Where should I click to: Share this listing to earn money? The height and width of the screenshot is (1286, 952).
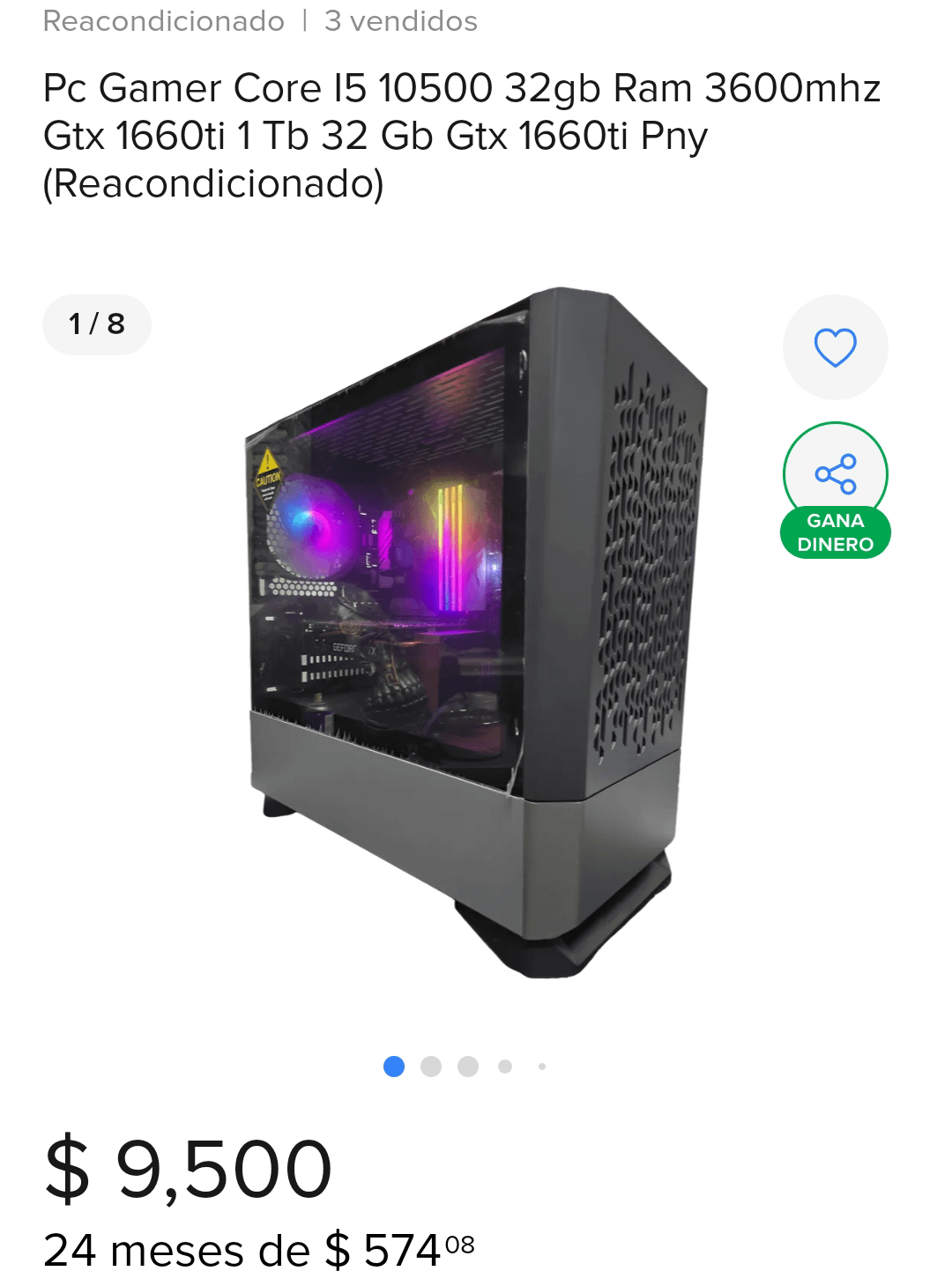[835, 476]
